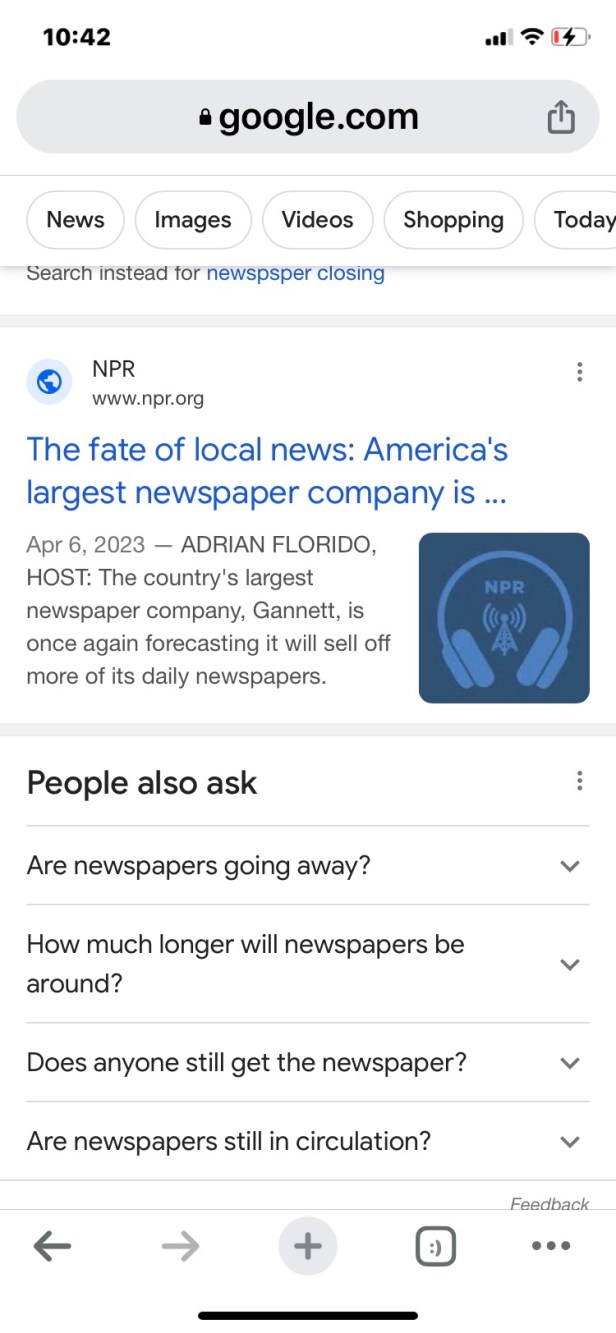Open a new browser tab
The width and height of the screenshot is (616, 1333).
click(x=308, y=1246)
